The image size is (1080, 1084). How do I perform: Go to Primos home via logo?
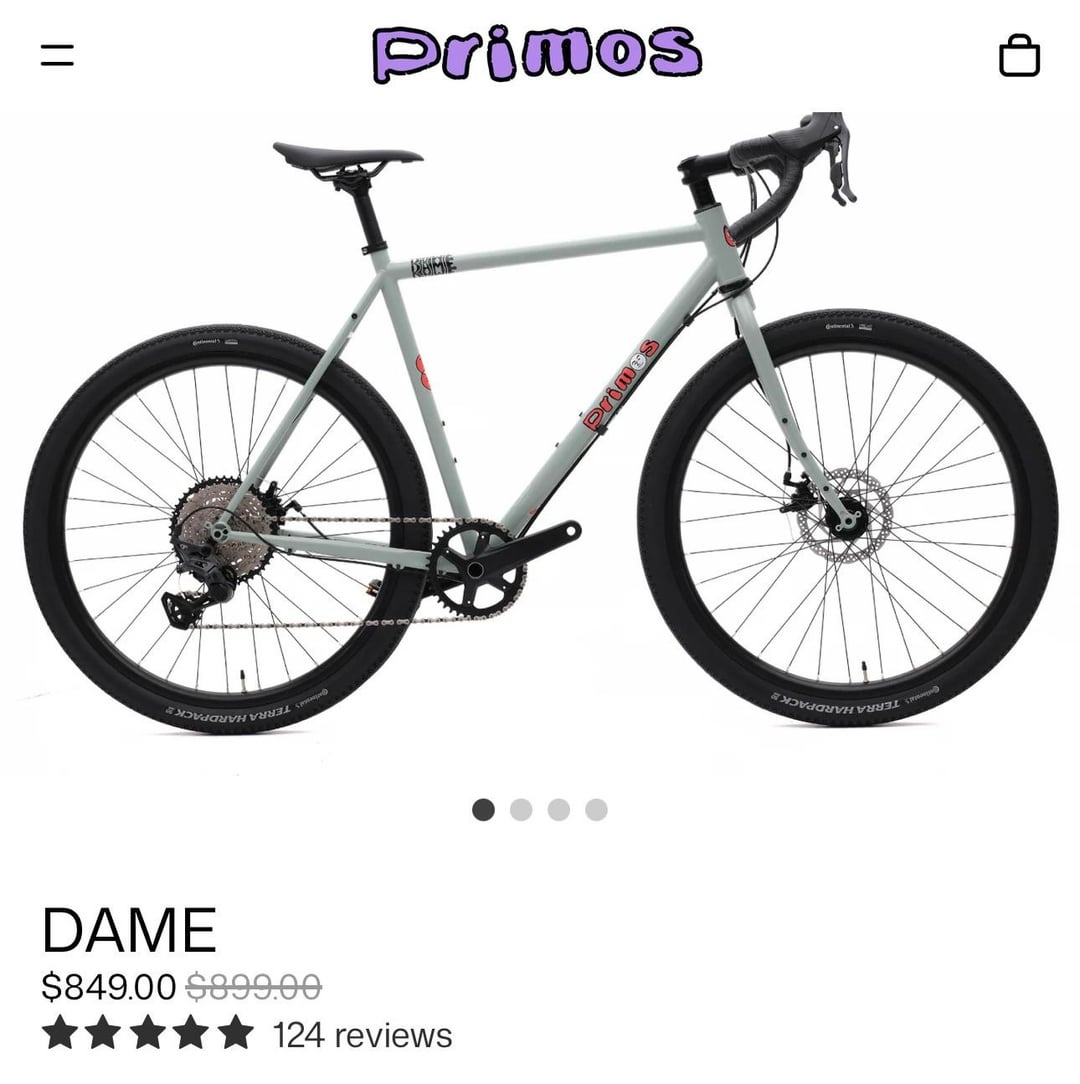coord(537,53)
